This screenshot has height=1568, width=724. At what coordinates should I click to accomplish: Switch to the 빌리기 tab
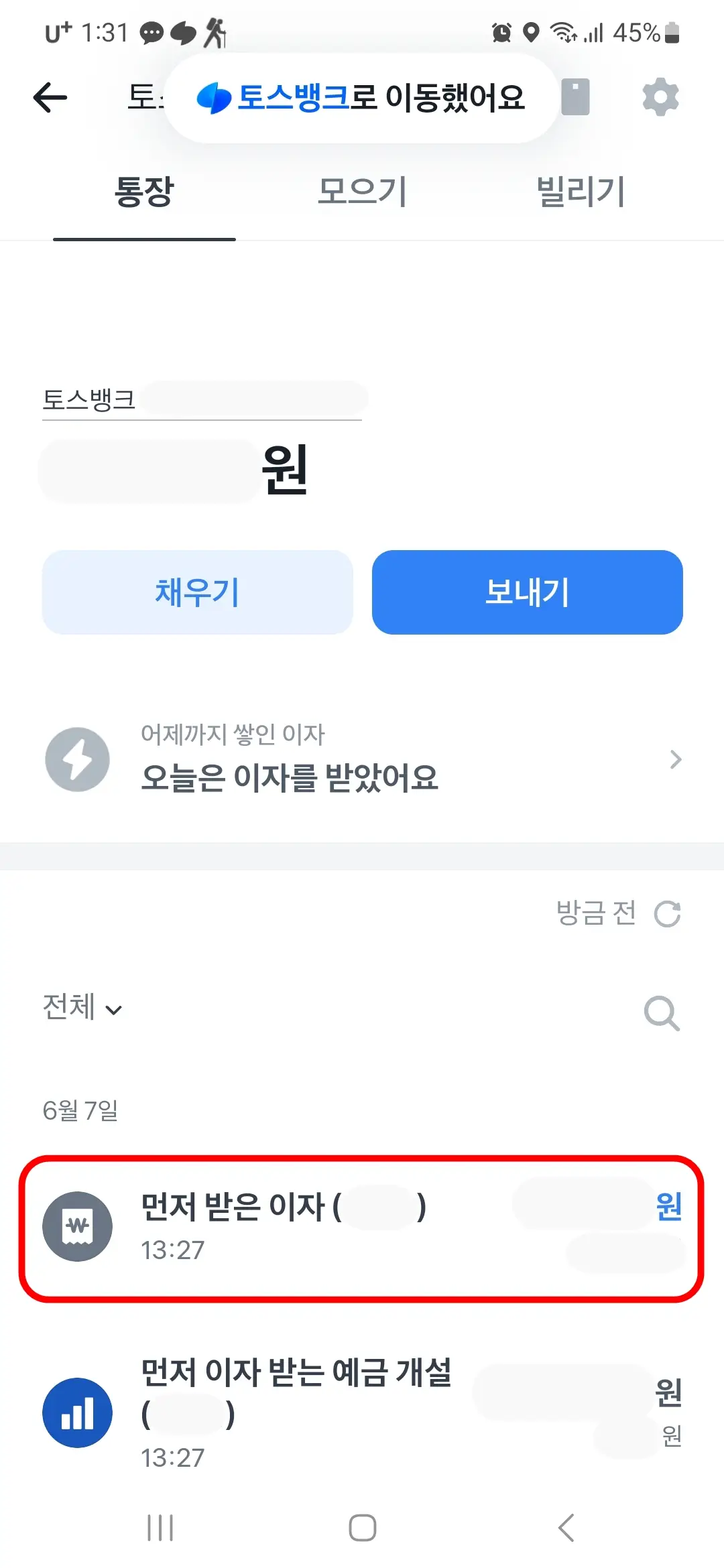coord(581,192)
